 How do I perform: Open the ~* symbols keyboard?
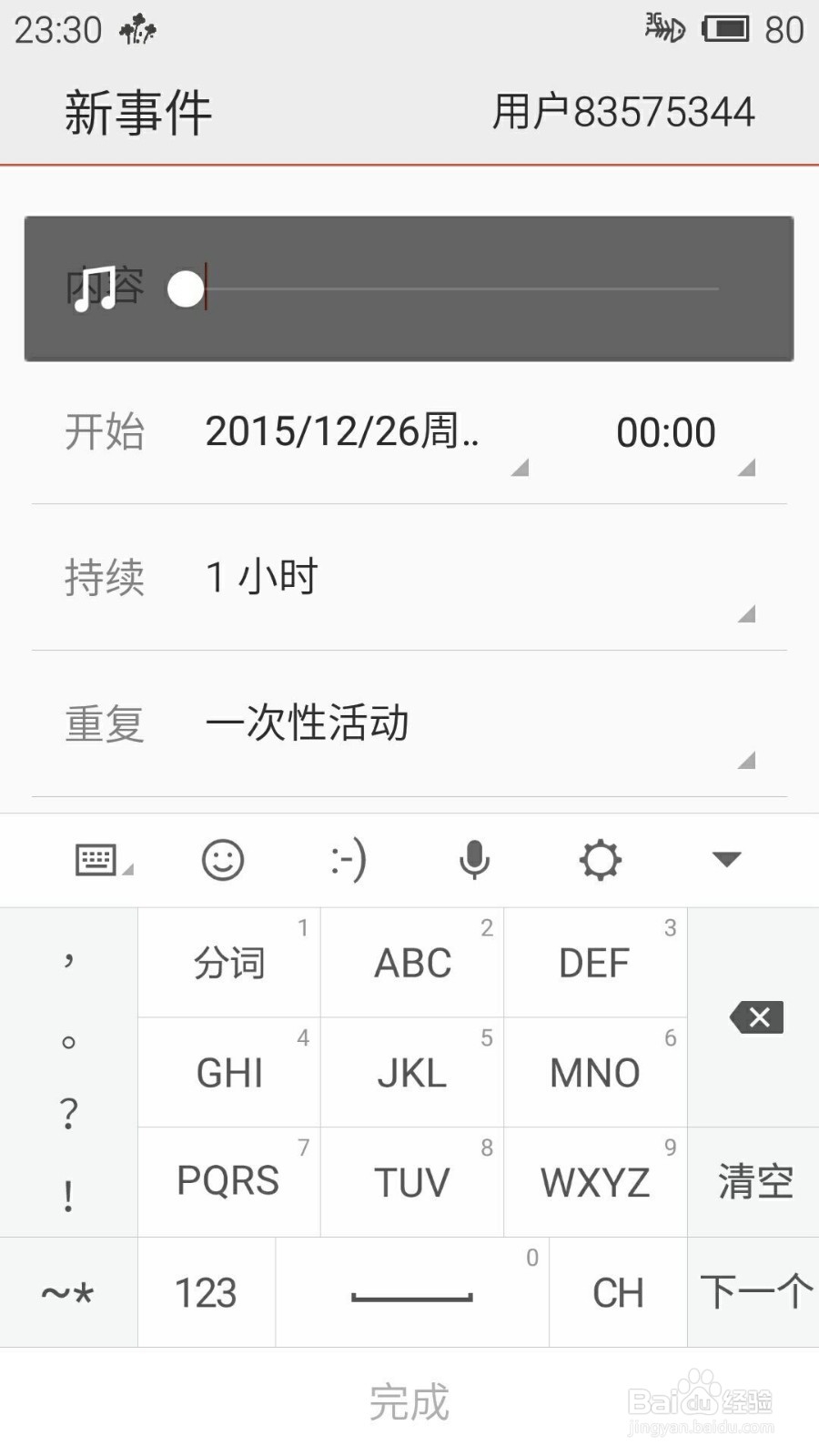coord(68,1292)
